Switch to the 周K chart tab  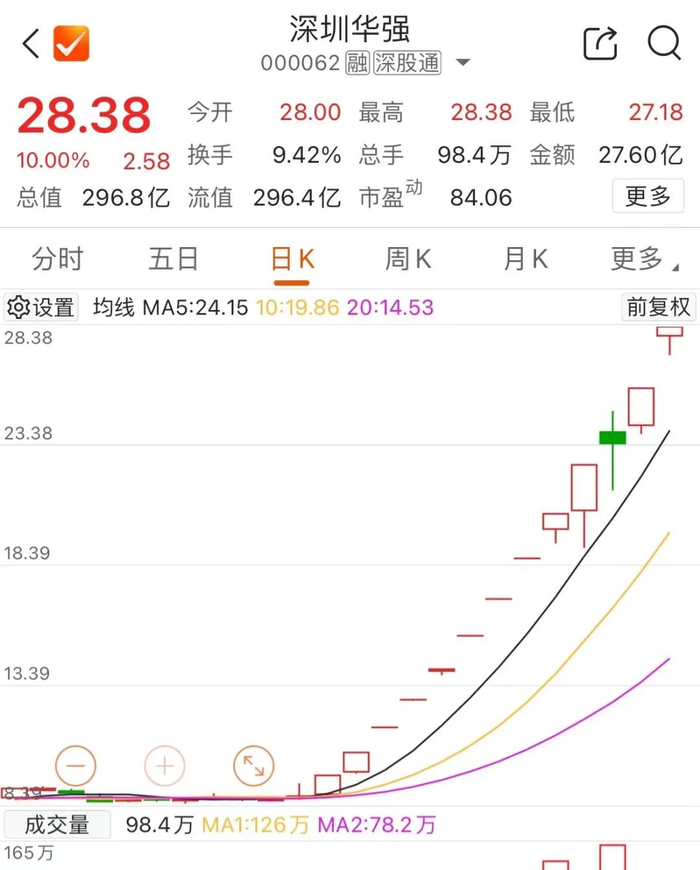pyautogui.click(x=408, y=260)
